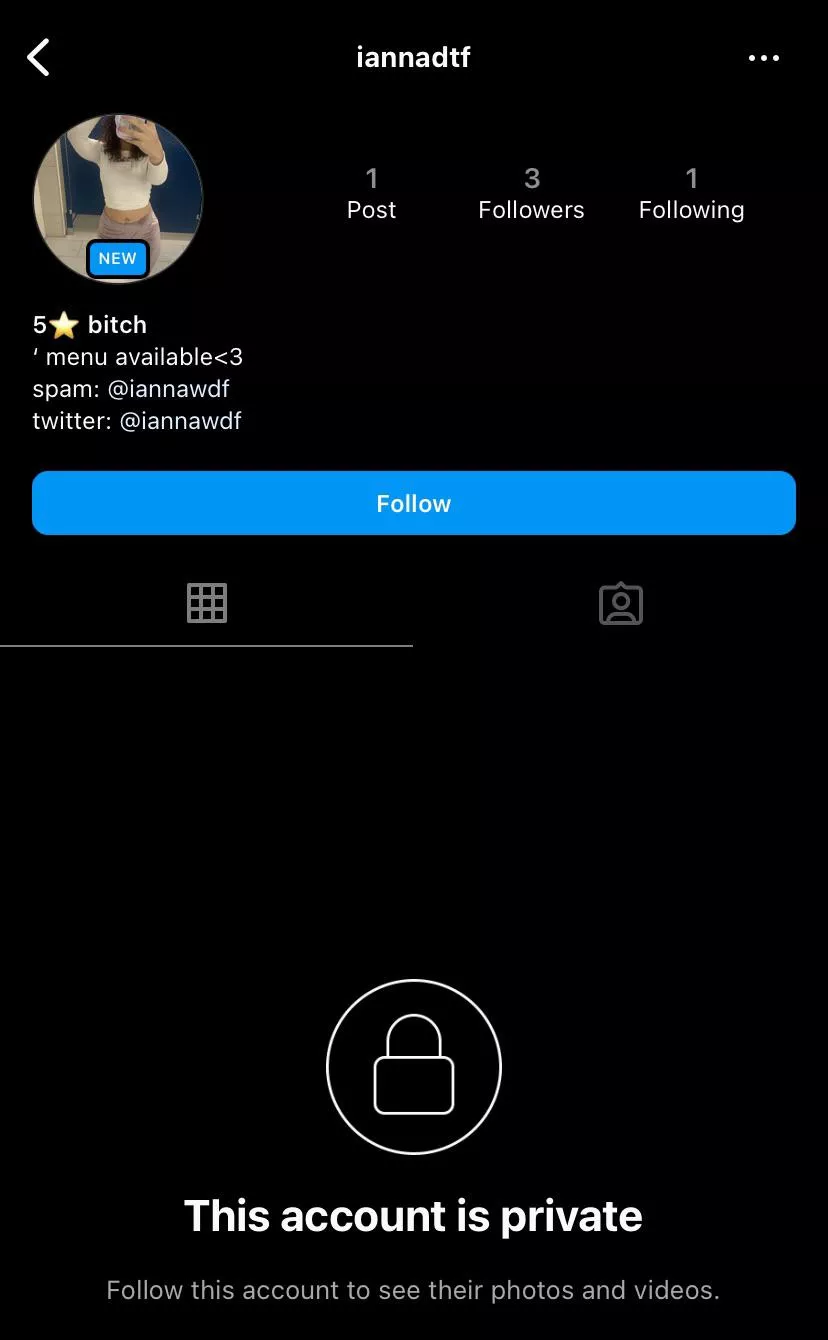The width and height of the screenshot is (828, 1340).
Task: View the 3 Followers list
Action: pyautogui.click(x=531, y=194)
